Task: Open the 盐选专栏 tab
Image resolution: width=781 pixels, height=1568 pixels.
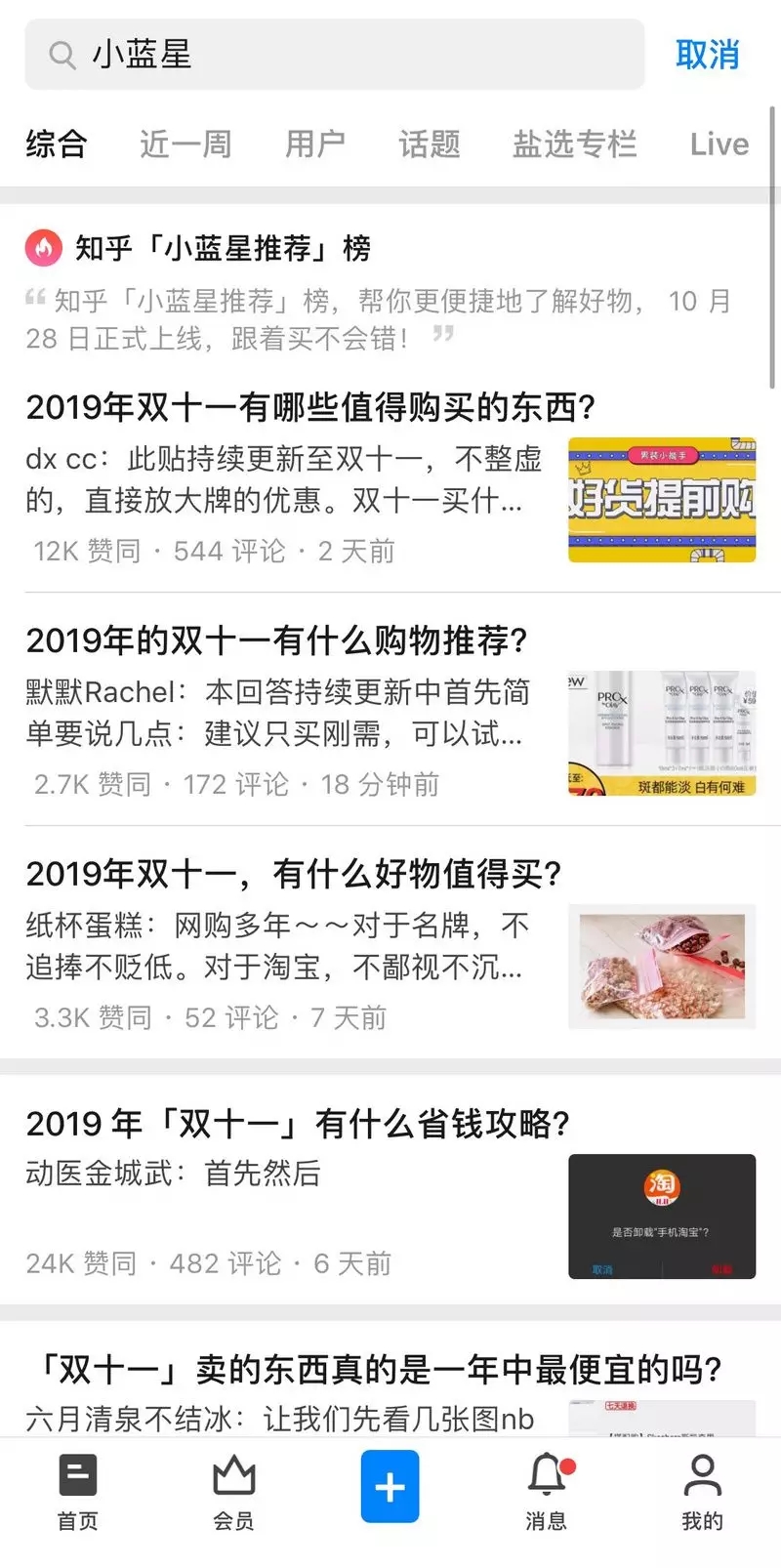Action: click(x=575, y=144)
